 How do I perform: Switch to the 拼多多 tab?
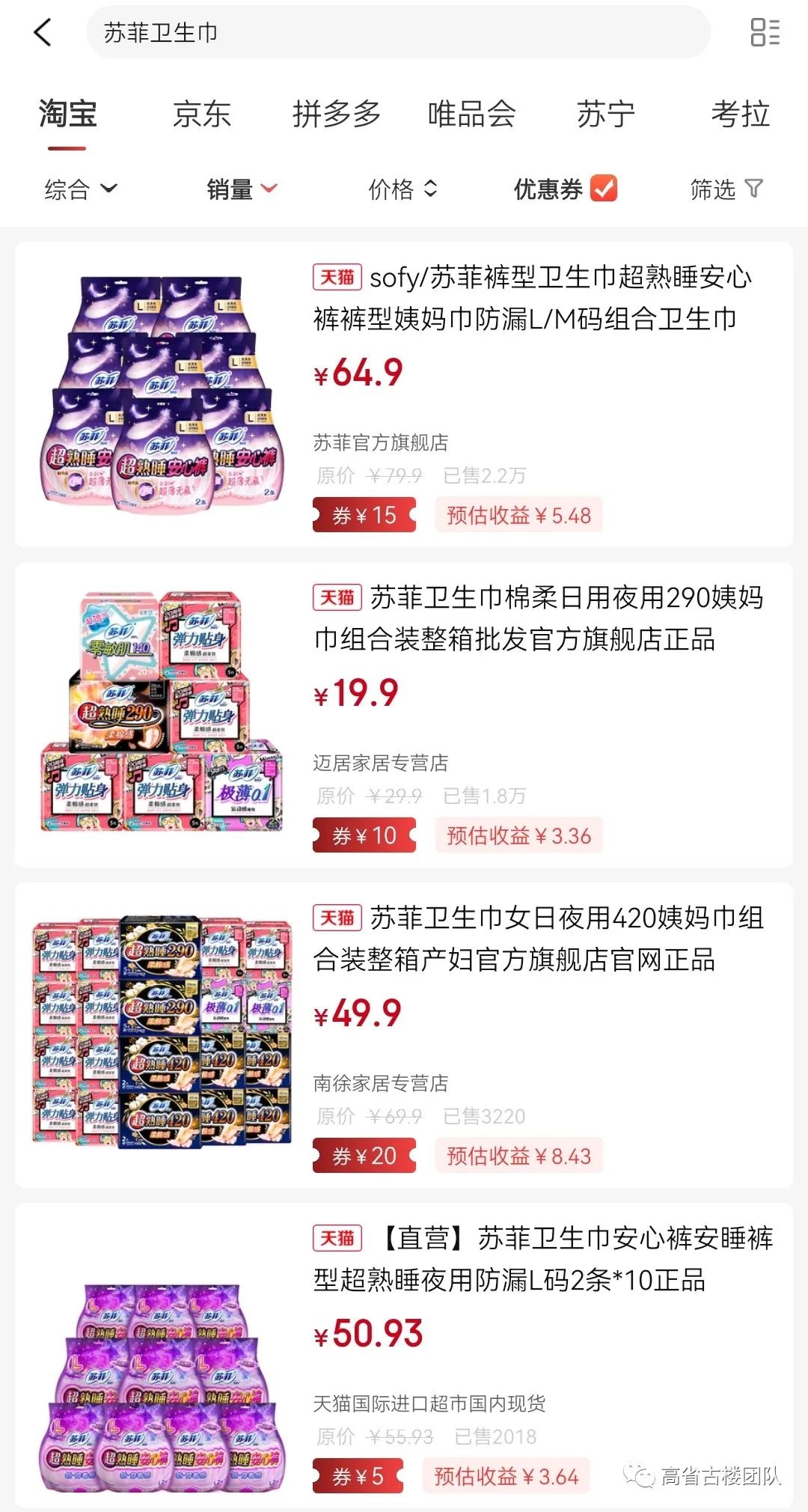pos(337,115)
